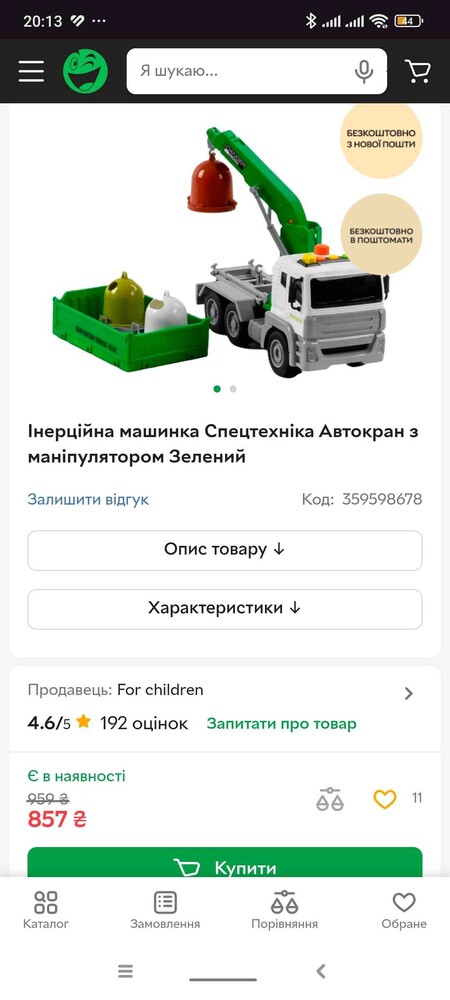The width and height of the screenshot is (450, 1000).
Task: Switch to the Замовлення tab
Action: click(165, 910)
